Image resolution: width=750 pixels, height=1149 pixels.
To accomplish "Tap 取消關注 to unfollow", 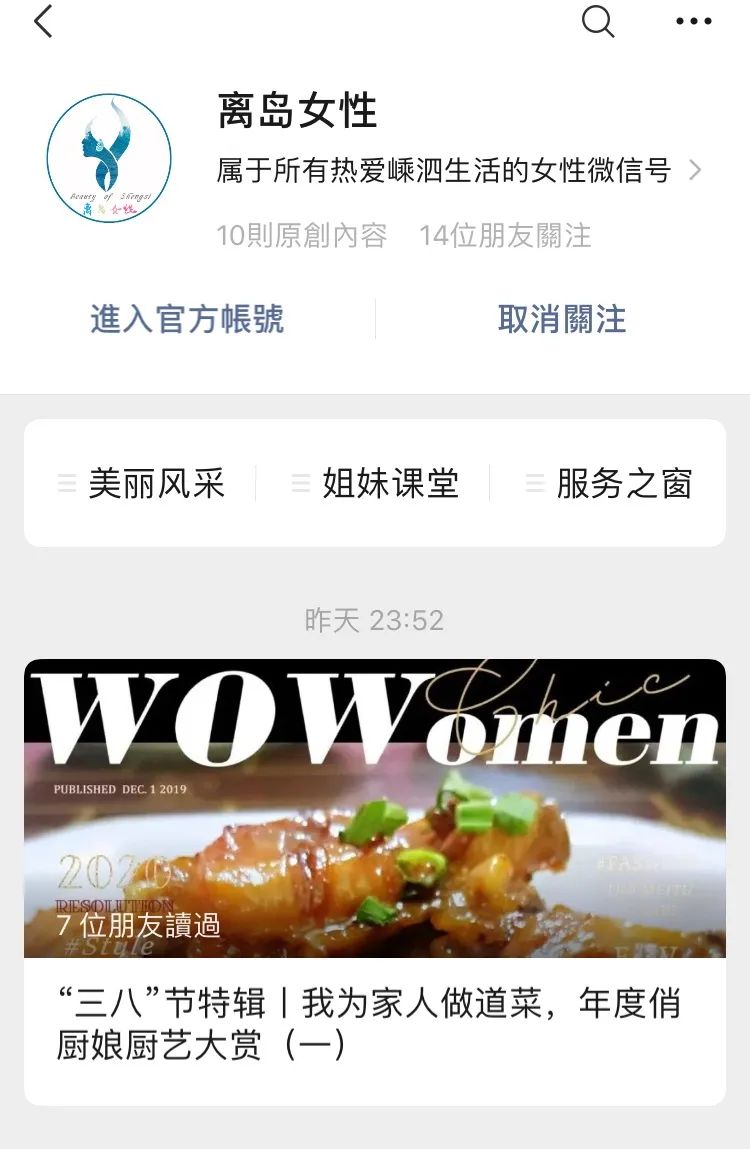I will coord(562,319).
